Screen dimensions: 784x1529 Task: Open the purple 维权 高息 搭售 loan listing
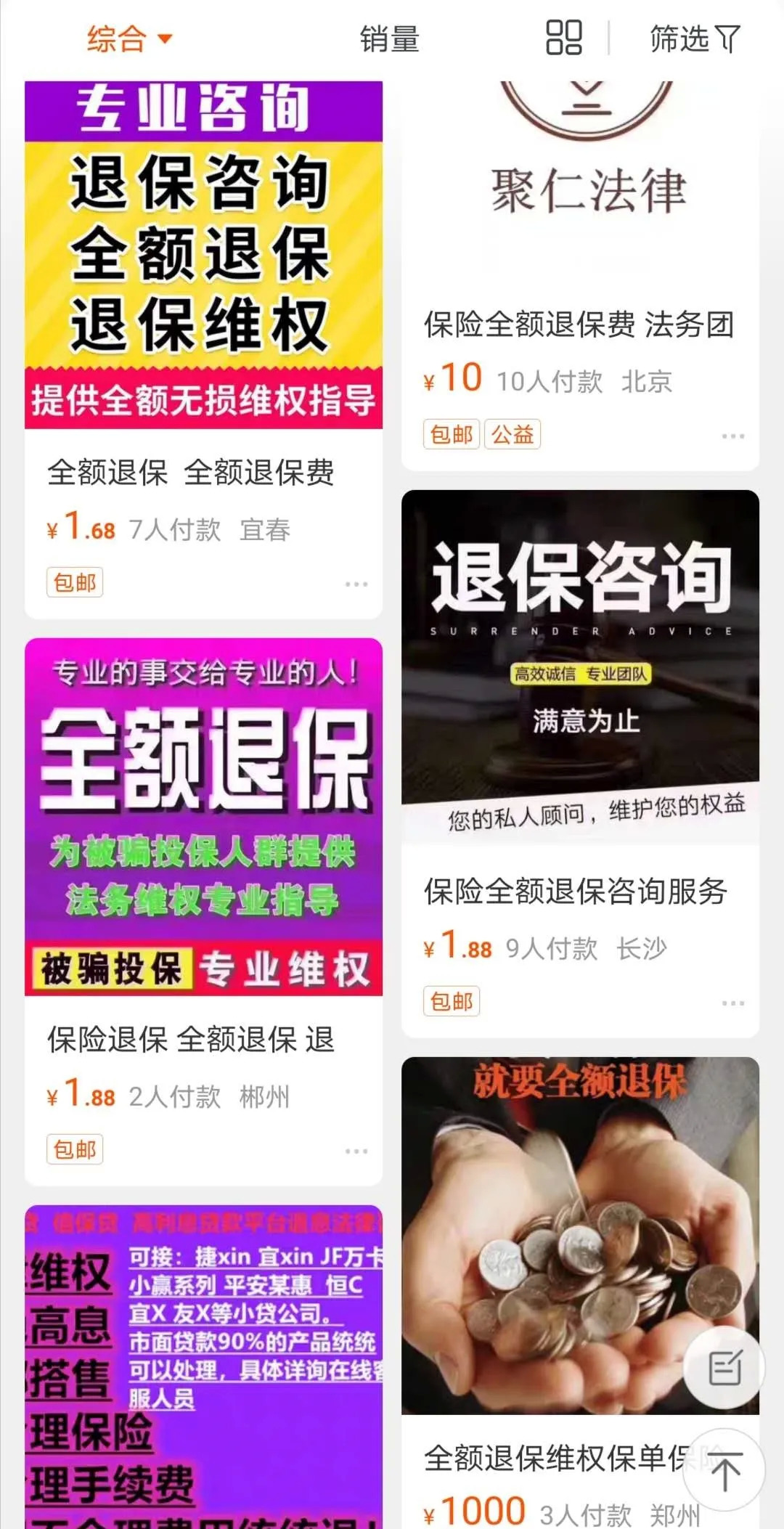(x=203, y=1365)
